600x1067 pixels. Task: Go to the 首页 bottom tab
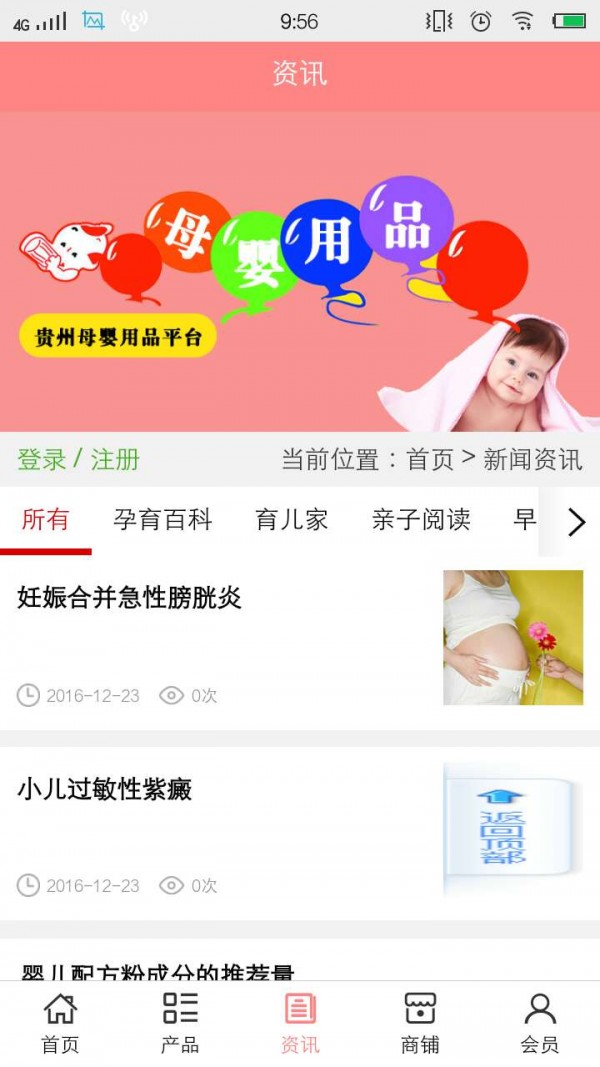[60, 1023]
